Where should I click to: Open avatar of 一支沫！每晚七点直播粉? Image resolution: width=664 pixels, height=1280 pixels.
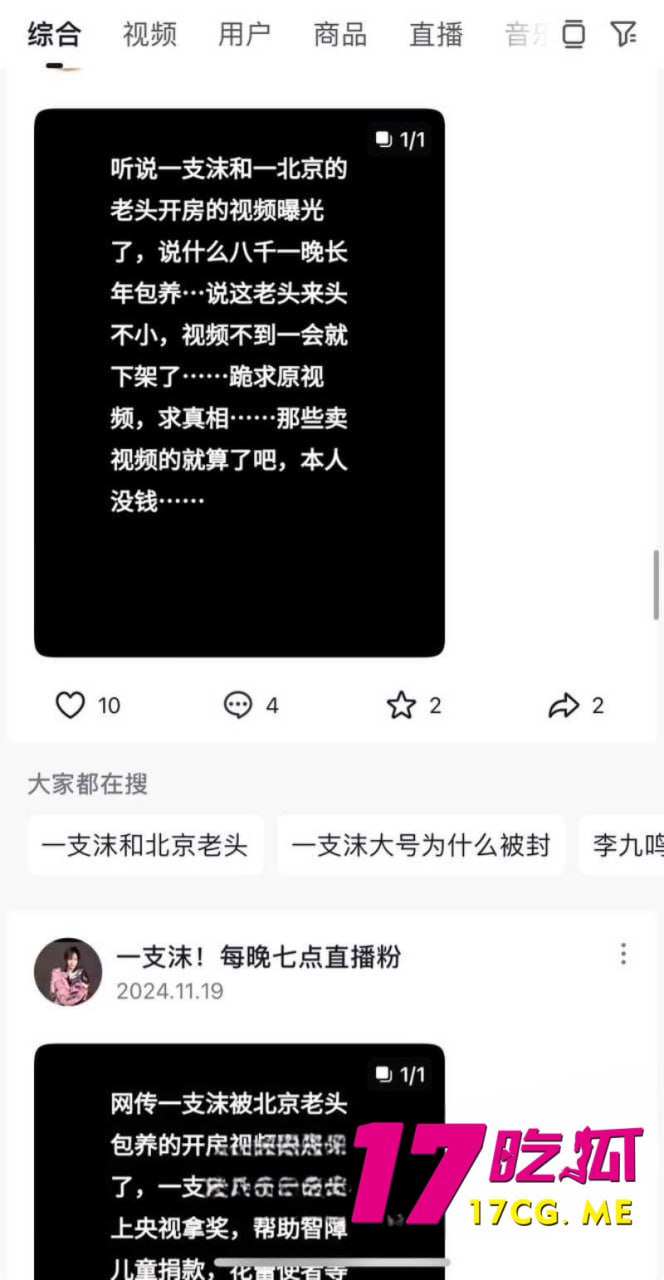point(68,971)
